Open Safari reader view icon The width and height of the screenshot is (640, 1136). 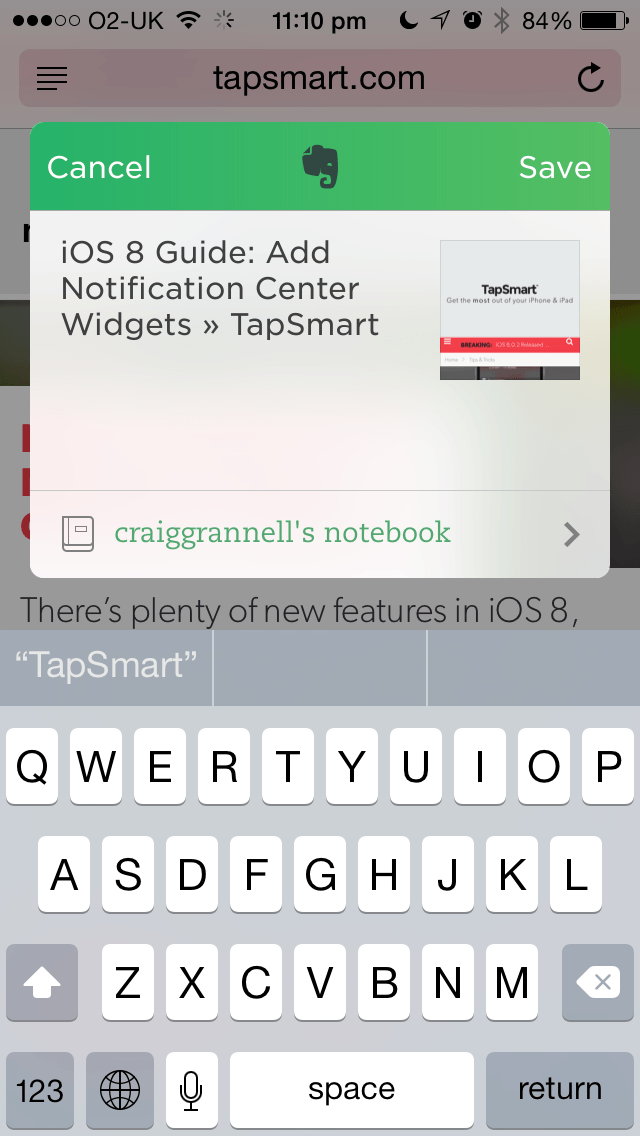[x=51, y=78]
